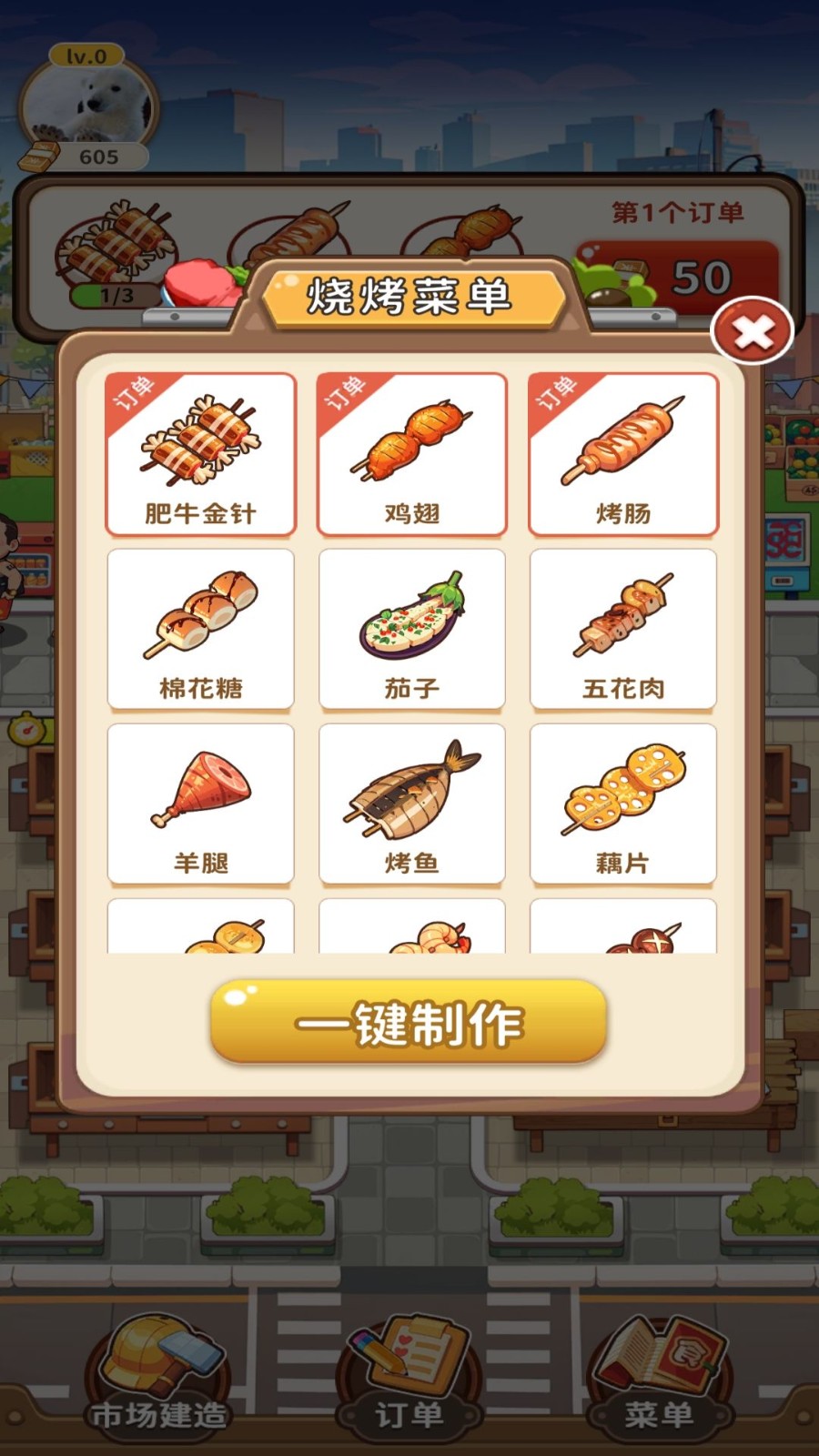Select the 藕片 lotus root skewer

pos(624,804)
